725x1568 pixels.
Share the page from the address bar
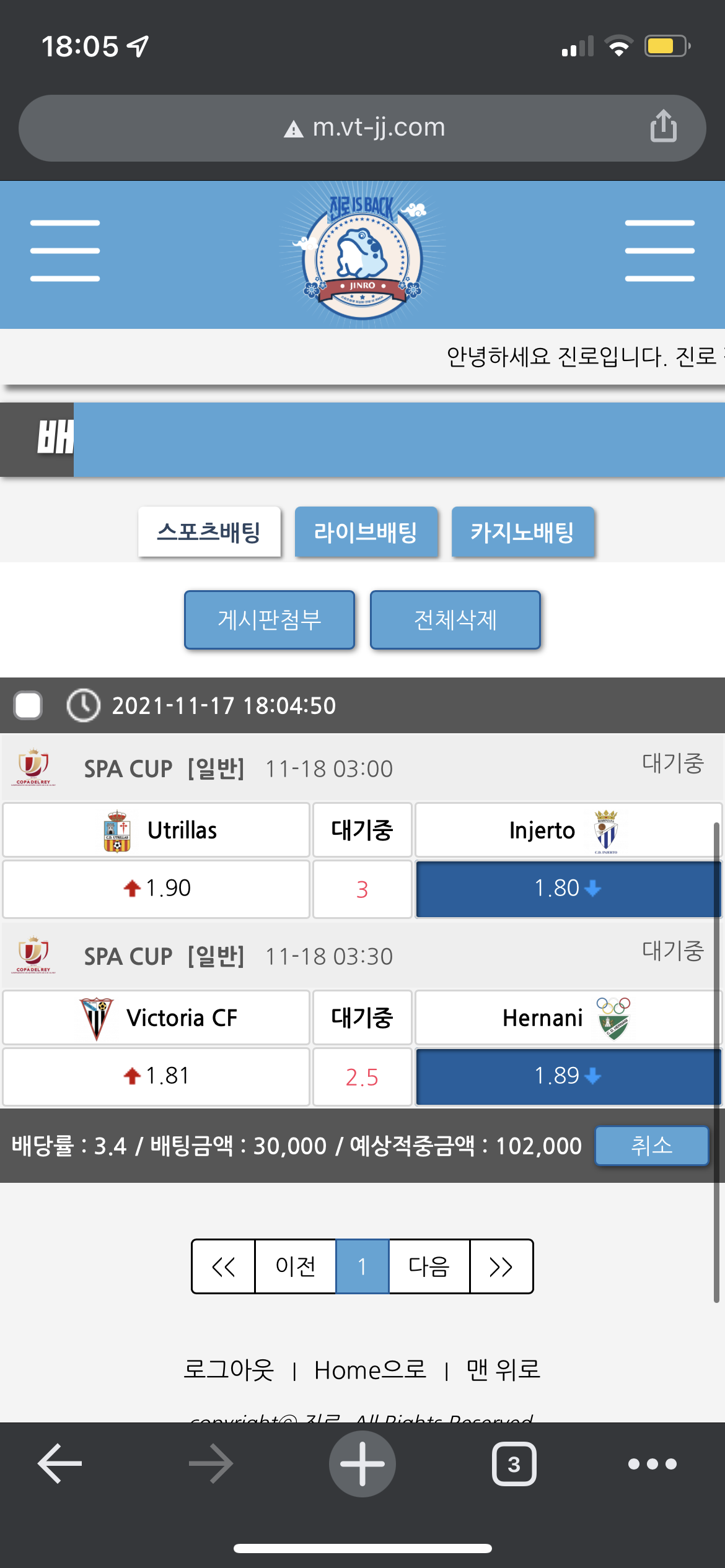tap(663, 126)
